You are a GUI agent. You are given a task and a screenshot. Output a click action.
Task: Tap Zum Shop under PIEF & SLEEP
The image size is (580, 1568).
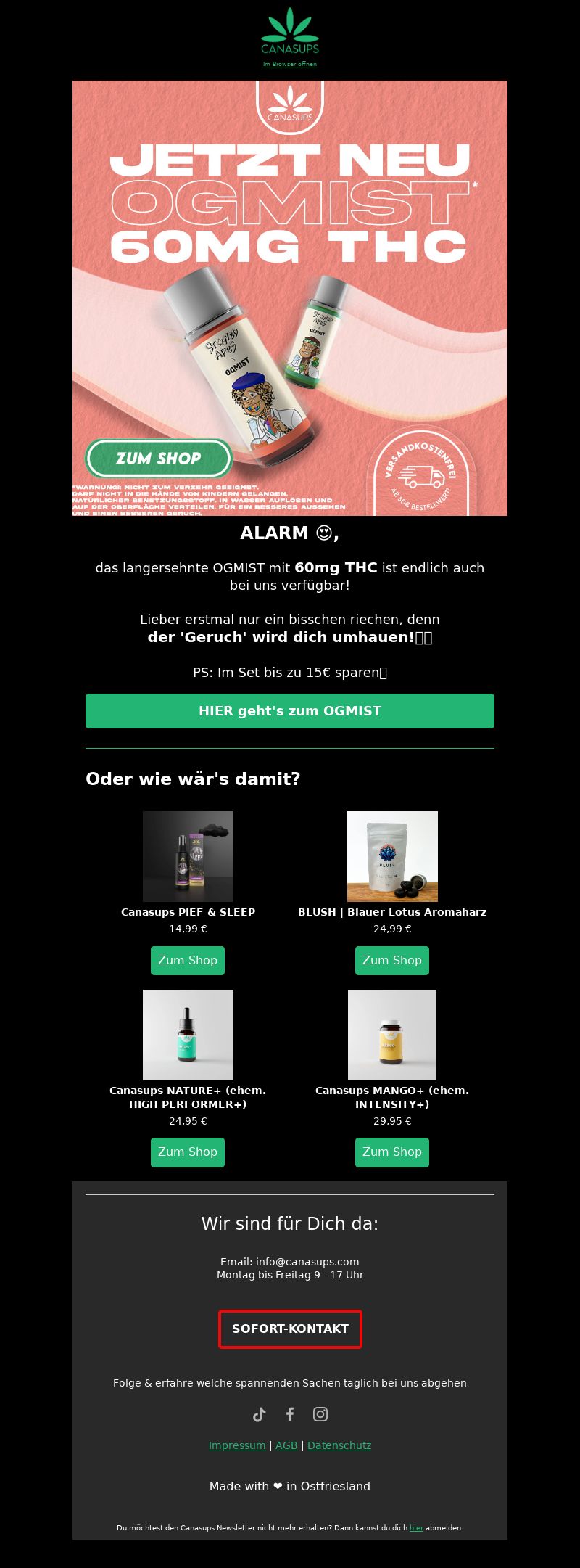[188, 961]
